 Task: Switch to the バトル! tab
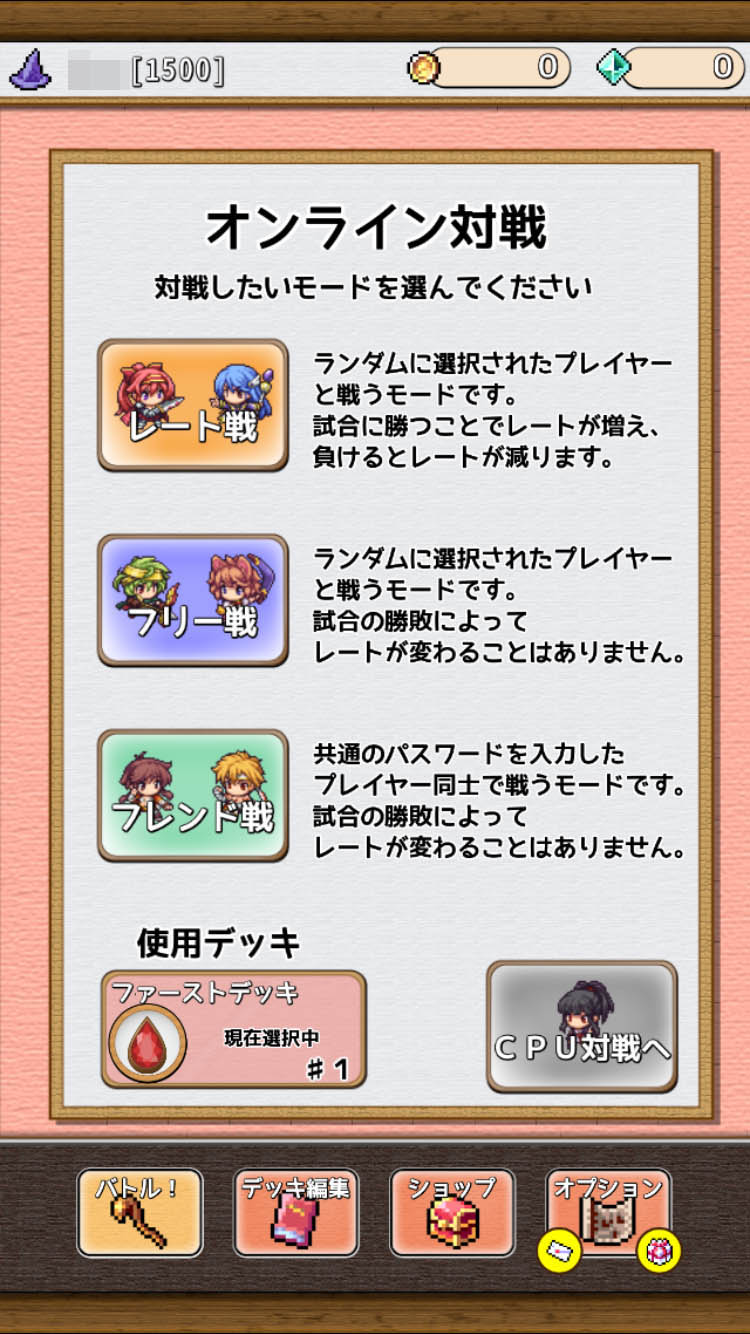(x=140, y=1212)
